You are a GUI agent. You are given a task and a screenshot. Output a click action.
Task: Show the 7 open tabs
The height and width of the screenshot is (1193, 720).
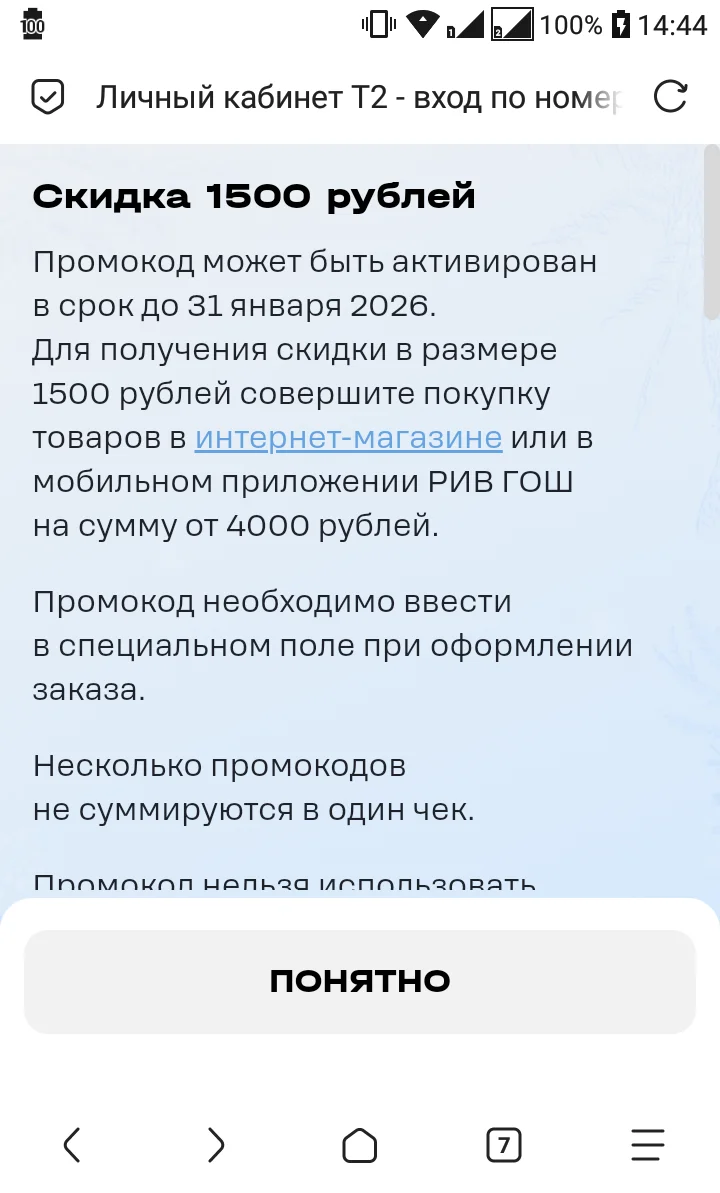click(x=504, y=1145)
